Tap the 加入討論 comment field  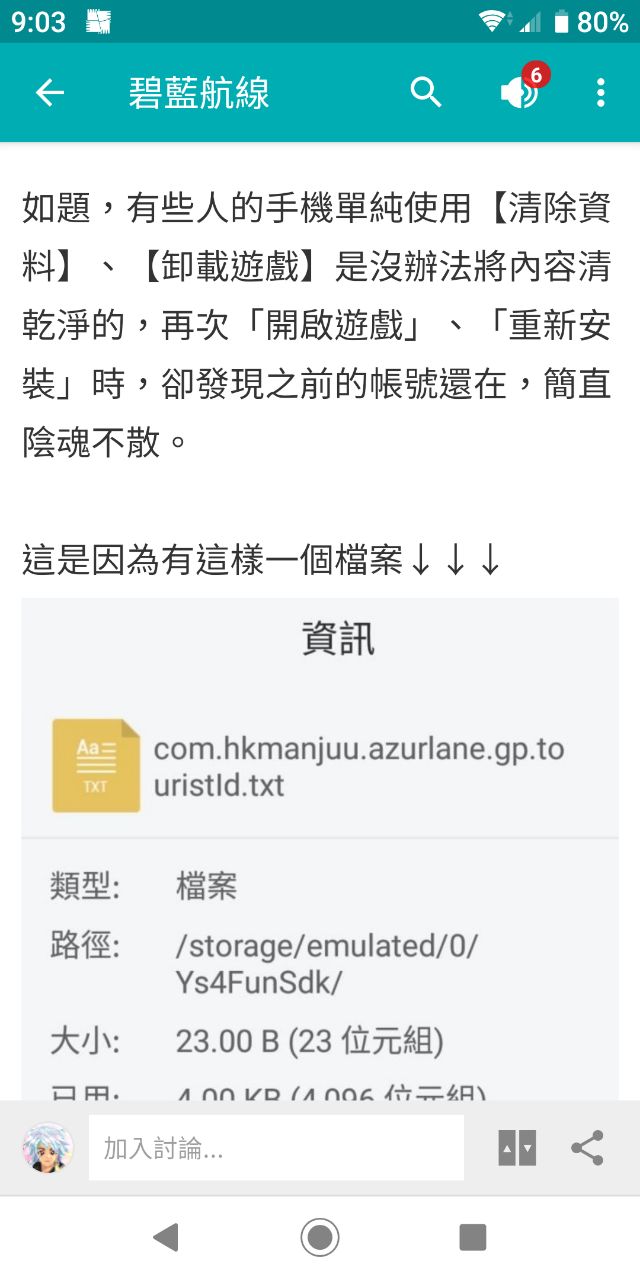click(276, 1148)
